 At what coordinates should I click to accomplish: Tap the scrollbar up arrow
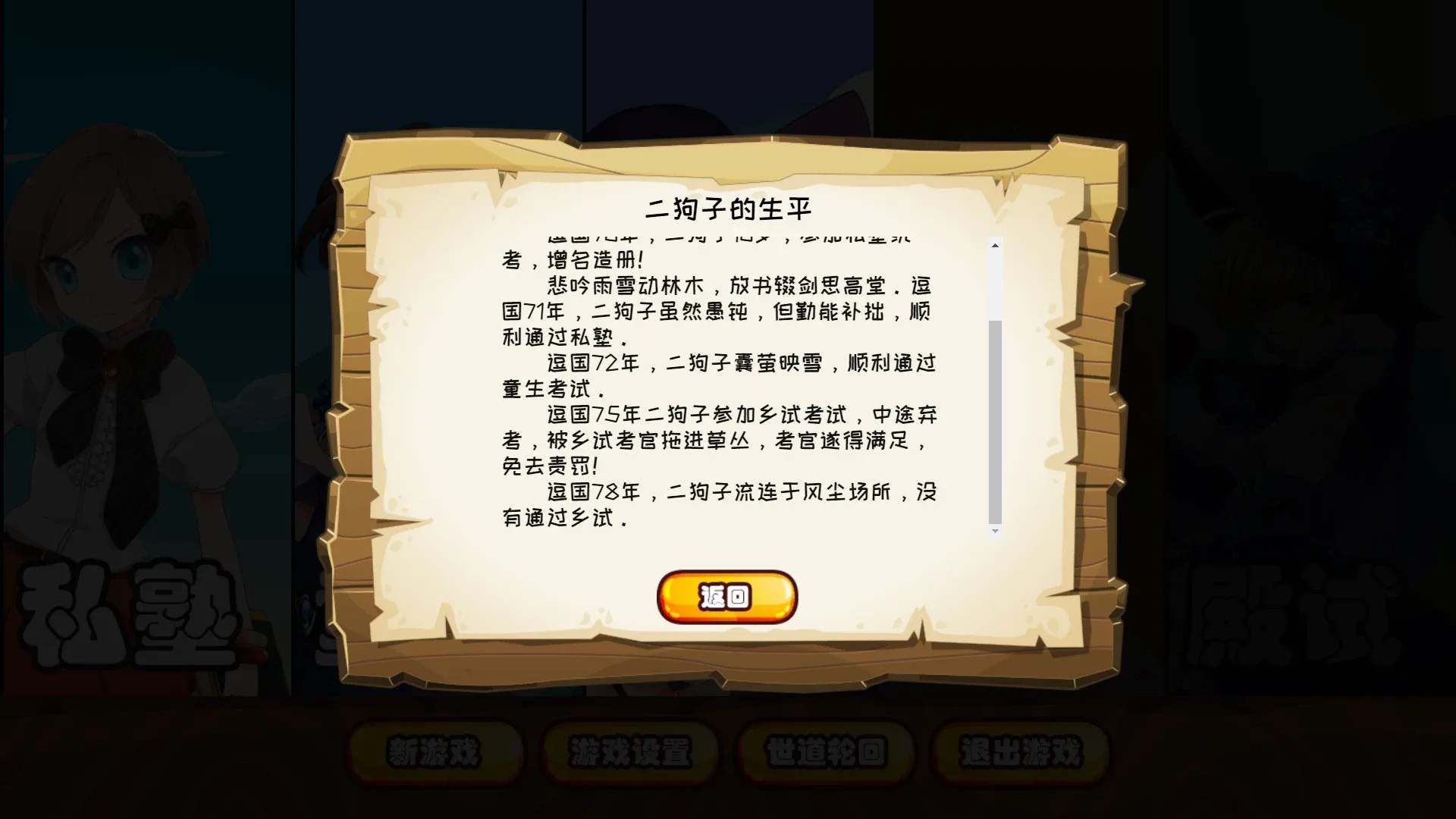(x=995, y=246)
